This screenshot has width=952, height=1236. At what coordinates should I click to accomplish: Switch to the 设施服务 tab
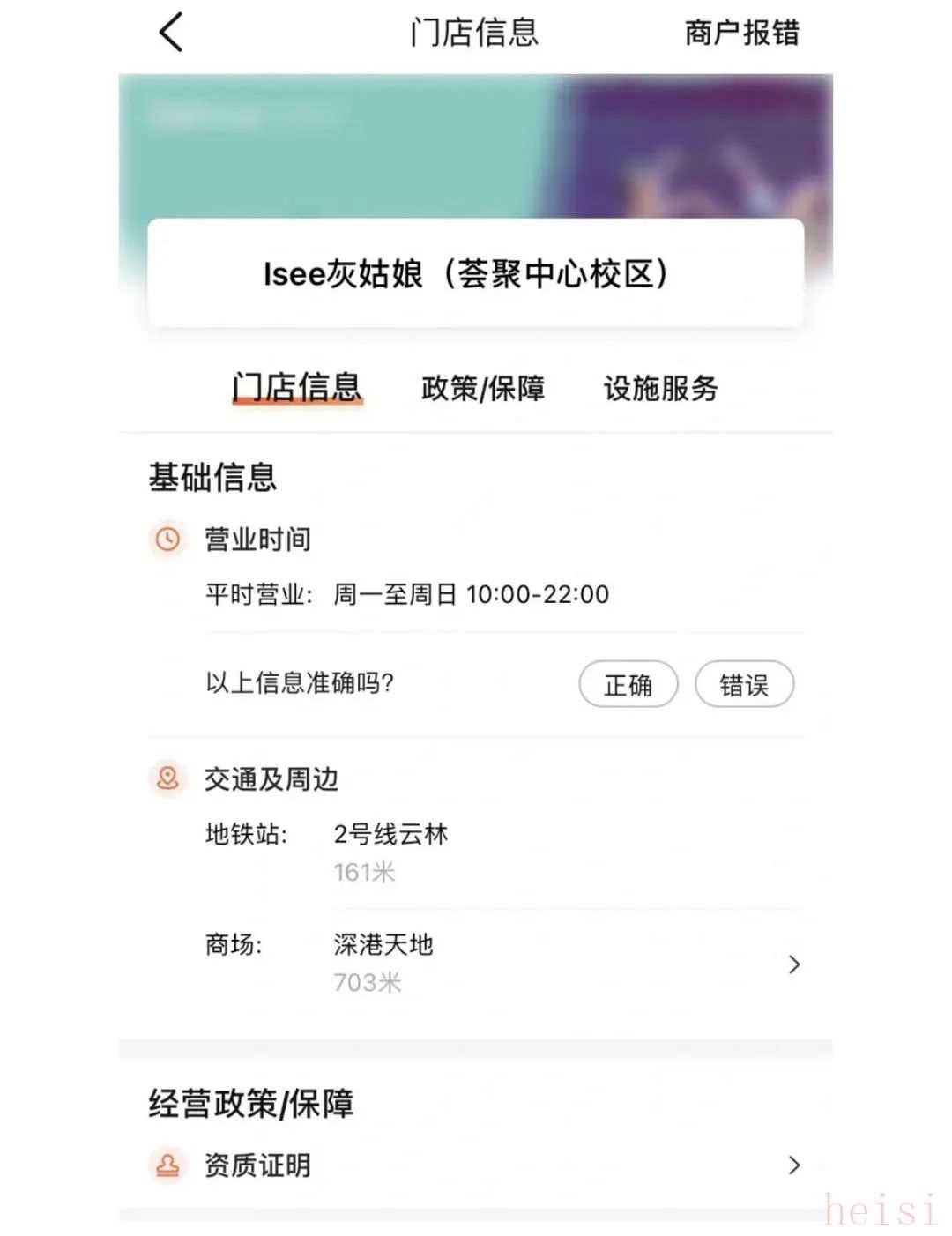click(x=660, y=388)
